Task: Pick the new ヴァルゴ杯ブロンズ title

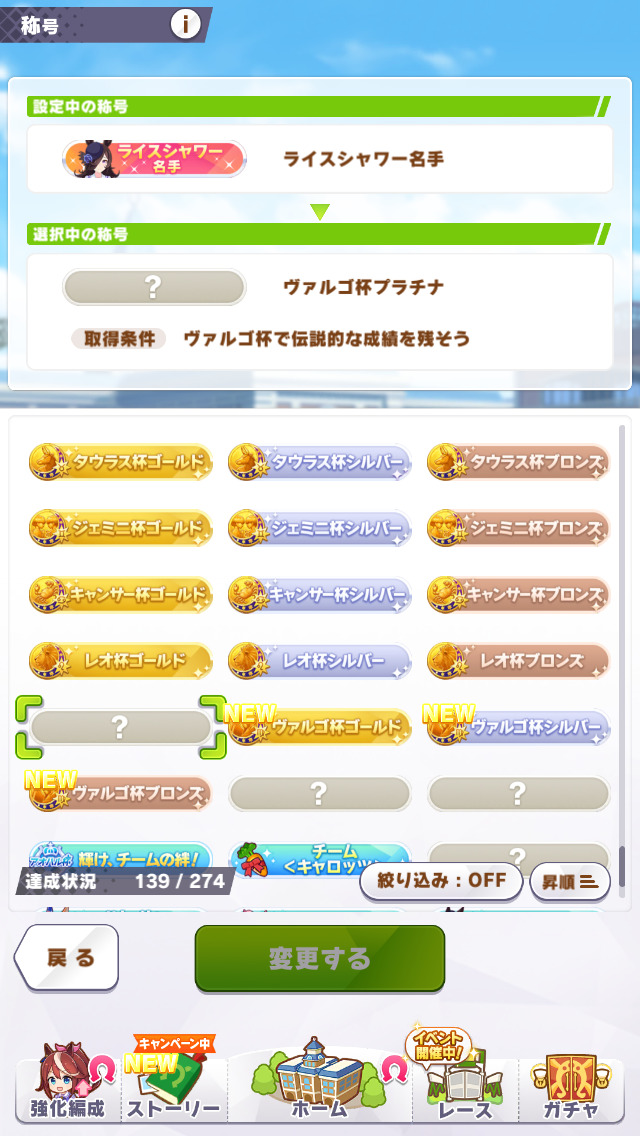Action: coord(120,793)
